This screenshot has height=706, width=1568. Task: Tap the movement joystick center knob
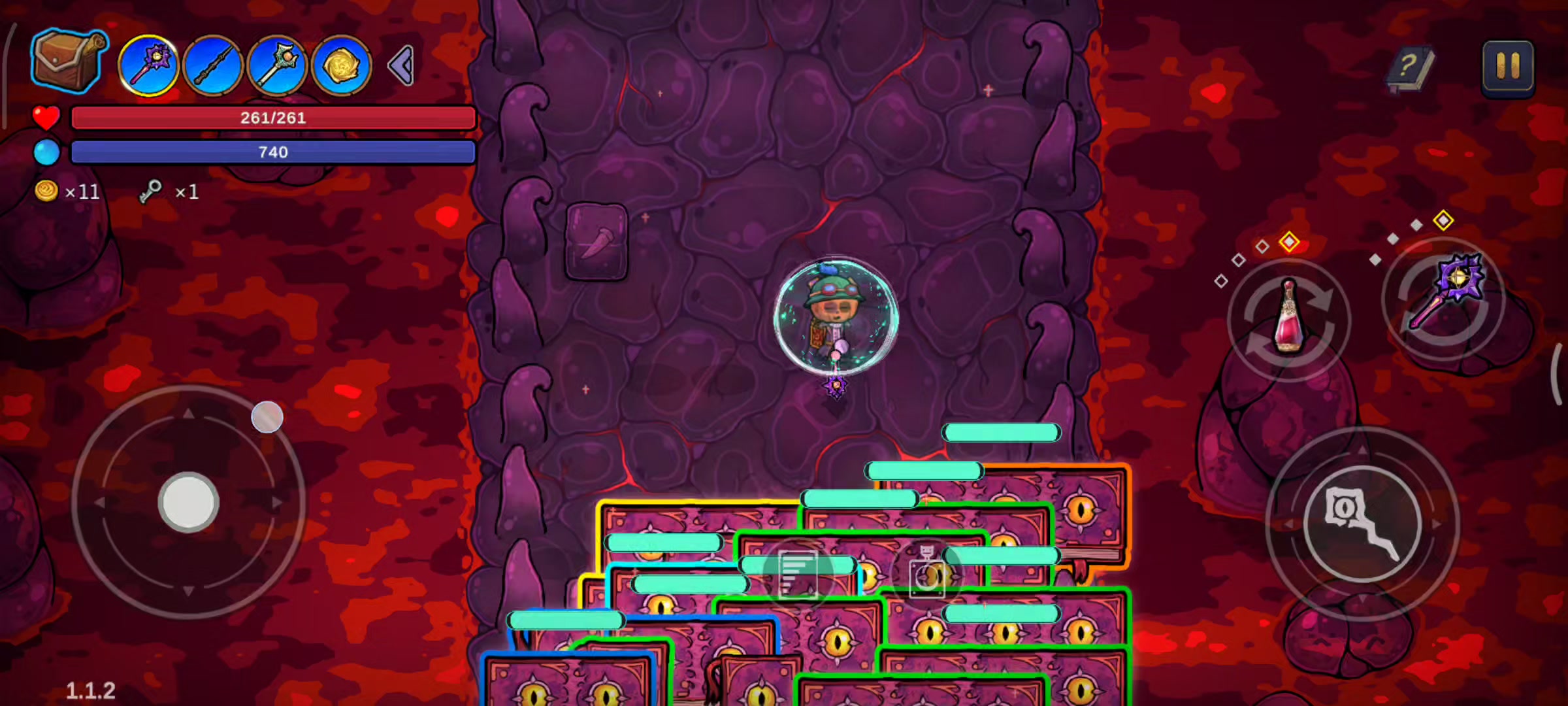coord(188,502)
